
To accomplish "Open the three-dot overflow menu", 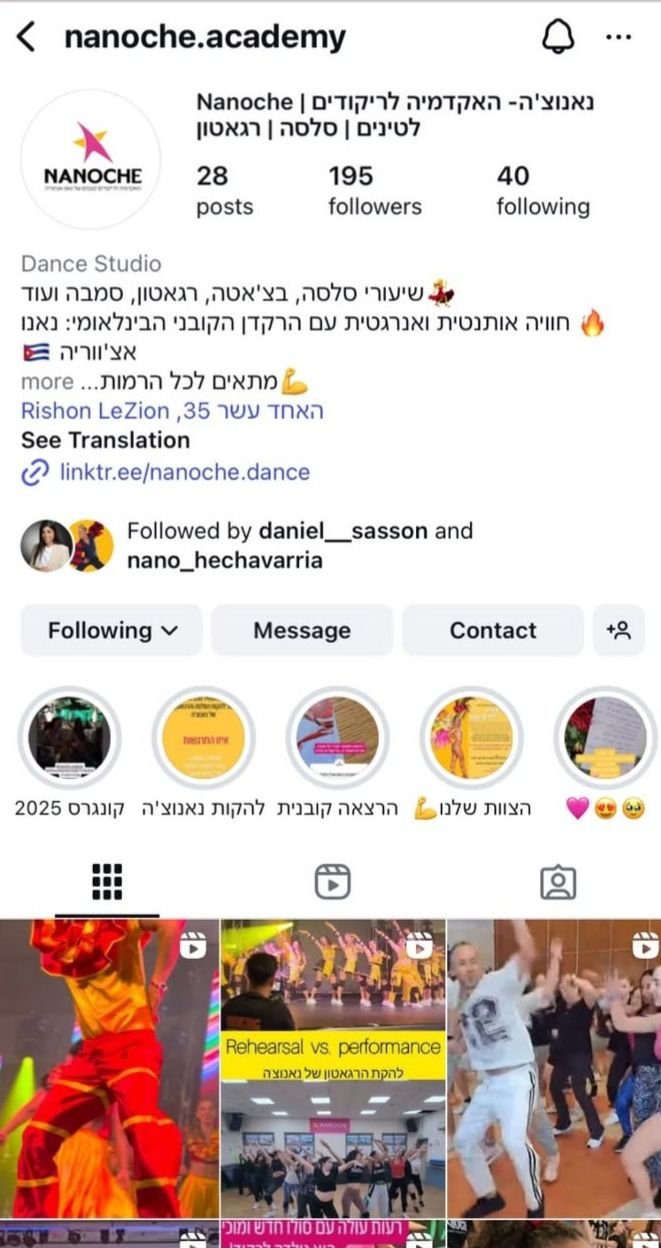I will tap(619, 38).
